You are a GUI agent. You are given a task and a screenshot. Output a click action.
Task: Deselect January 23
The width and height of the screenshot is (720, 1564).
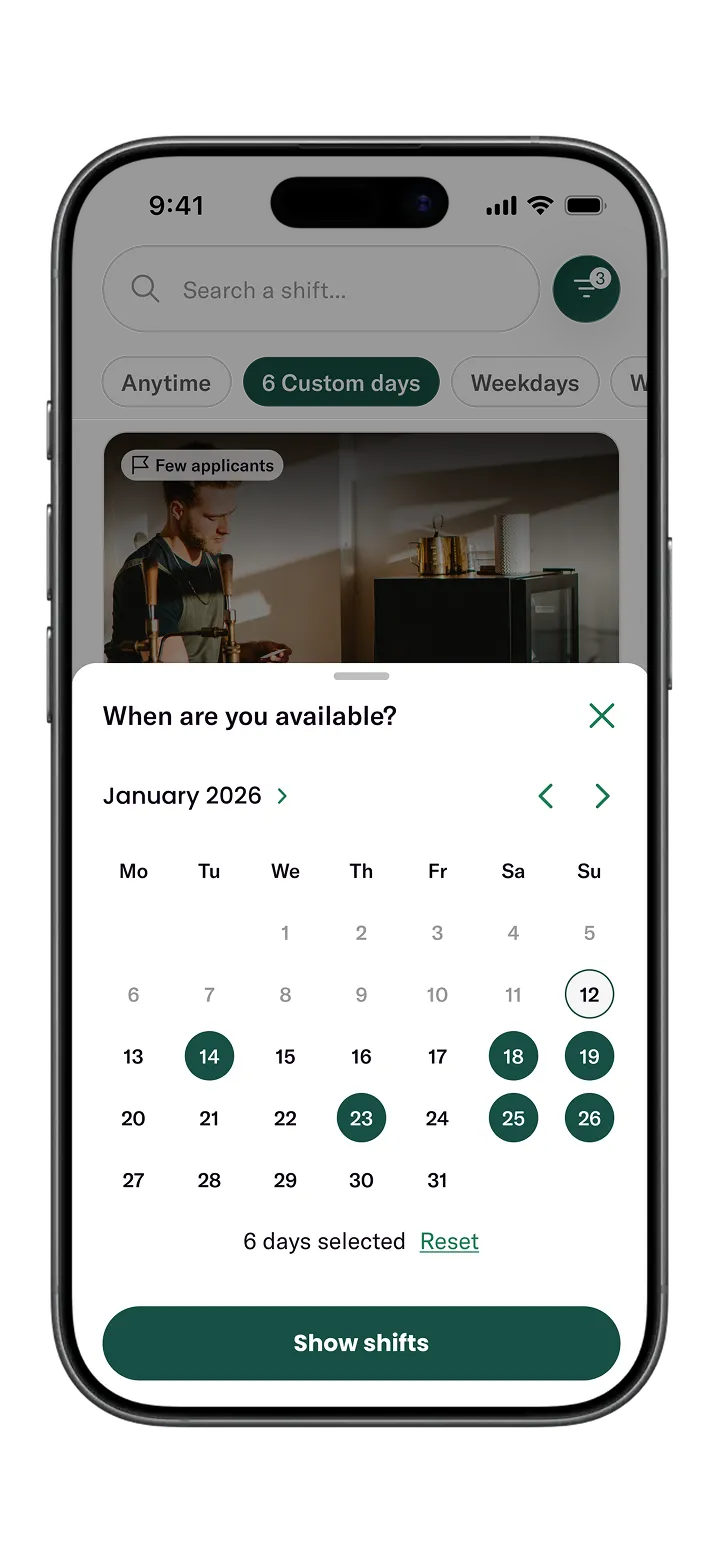pyautogui.click(x=361, y=1119)
